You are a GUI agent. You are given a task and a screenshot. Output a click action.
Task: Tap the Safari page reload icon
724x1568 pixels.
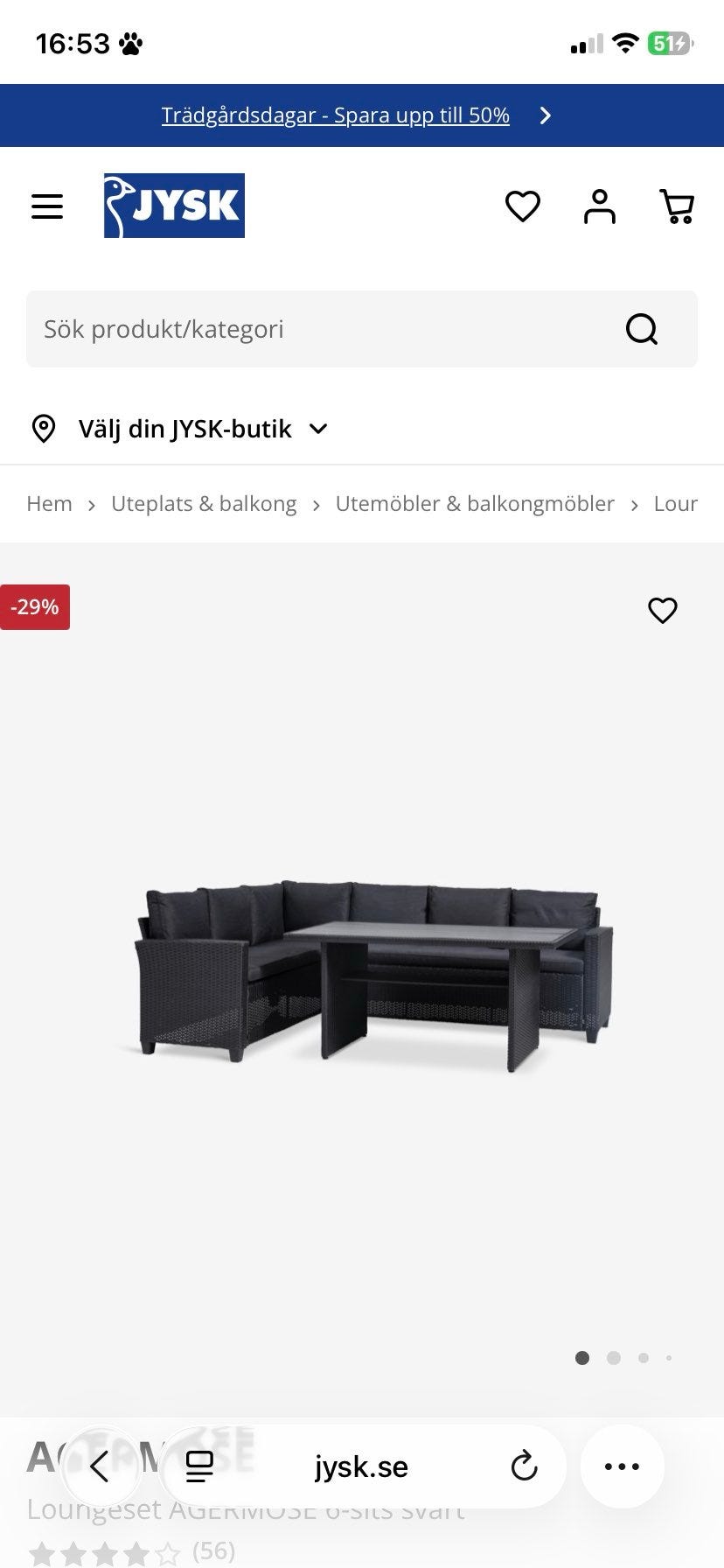(x=522, y=1467)
